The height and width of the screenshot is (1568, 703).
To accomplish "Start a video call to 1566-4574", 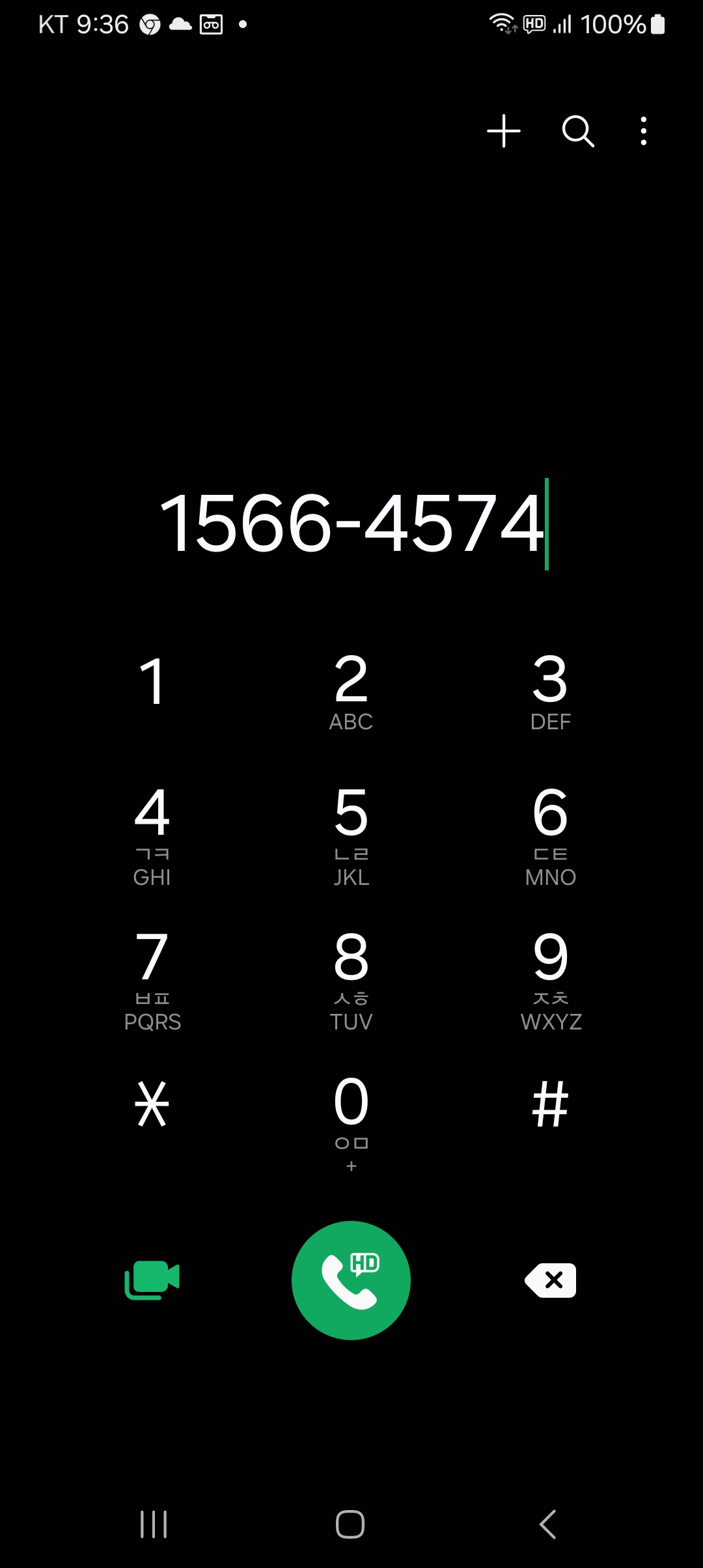I will pos(152,1280).
